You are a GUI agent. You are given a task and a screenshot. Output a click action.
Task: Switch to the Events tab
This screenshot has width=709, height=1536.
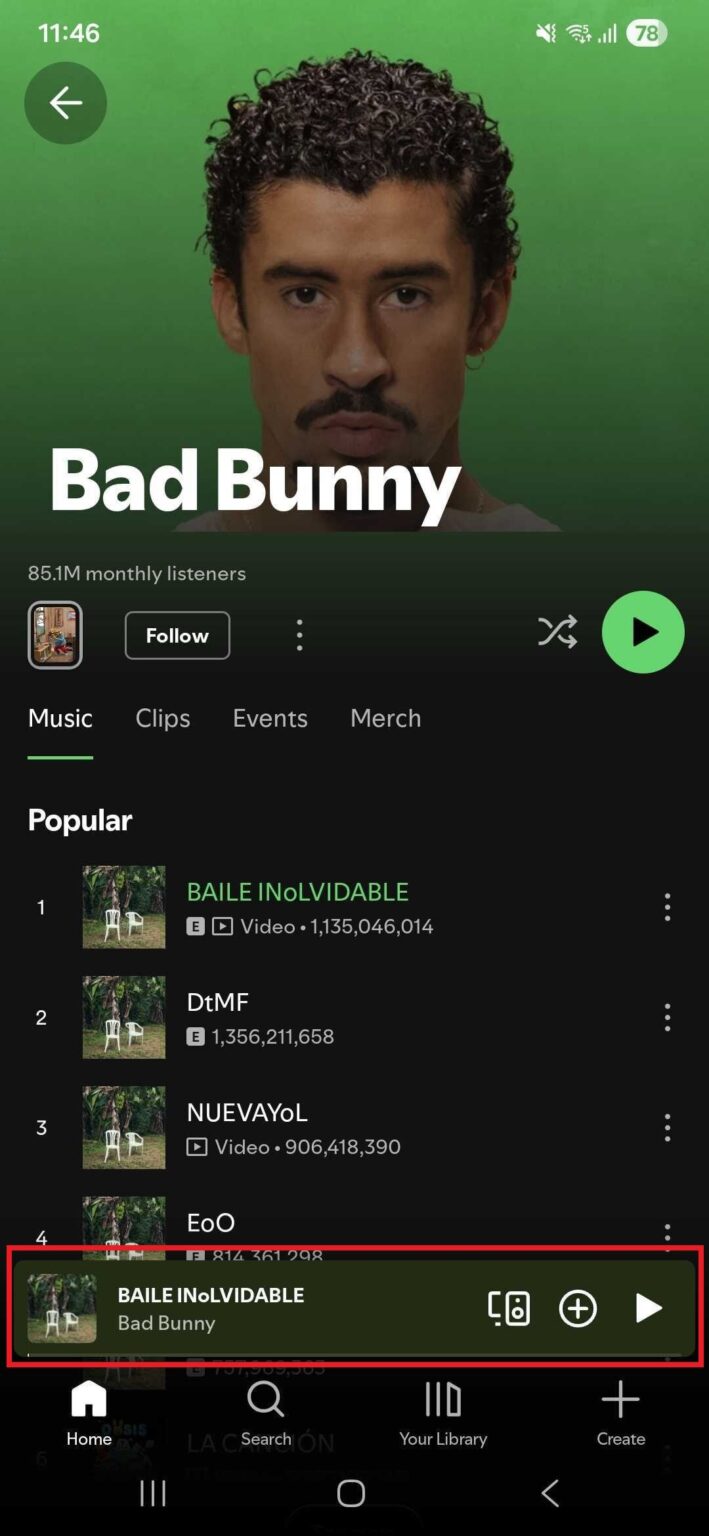point(270,718)
